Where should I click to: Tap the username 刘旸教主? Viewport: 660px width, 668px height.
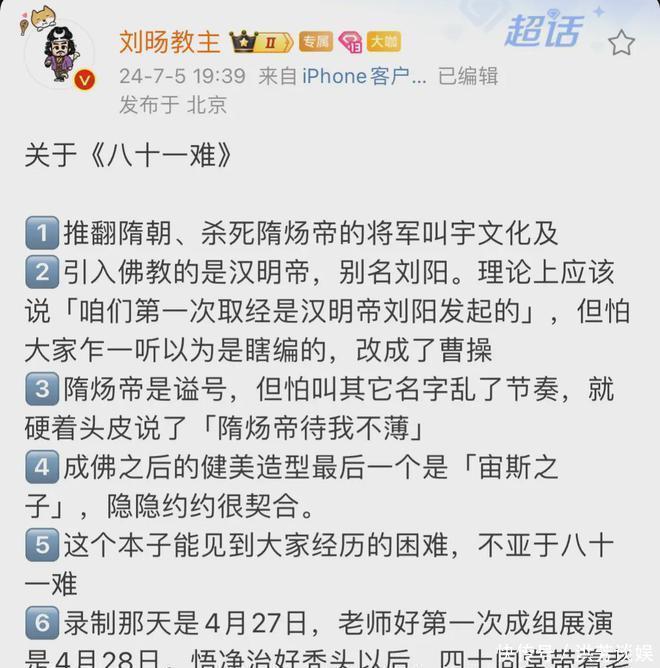(169, 41)
